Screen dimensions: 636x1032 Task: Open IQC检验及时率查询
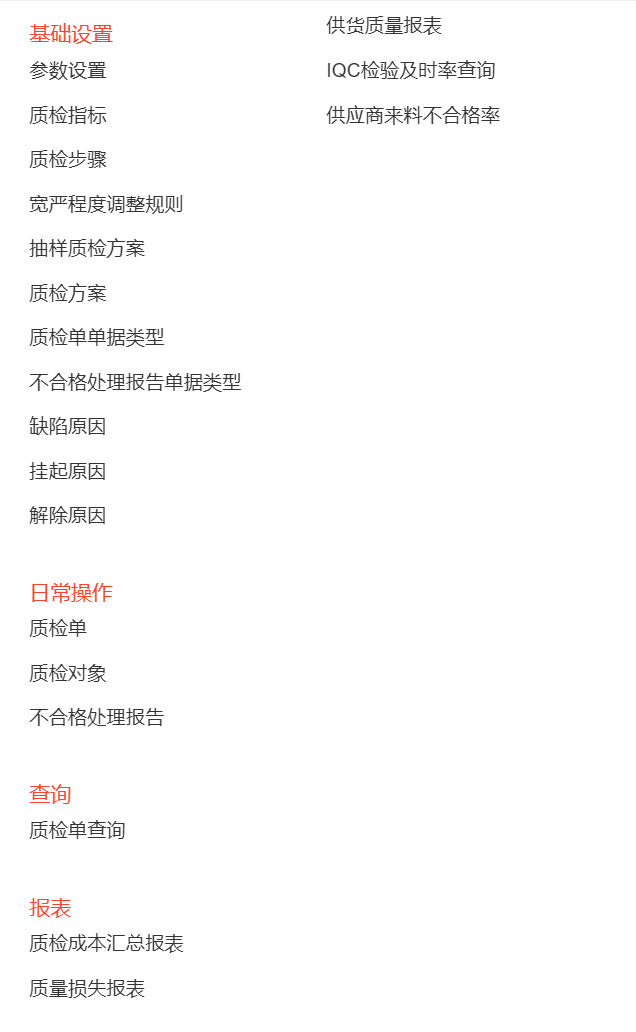pos(411,70)
